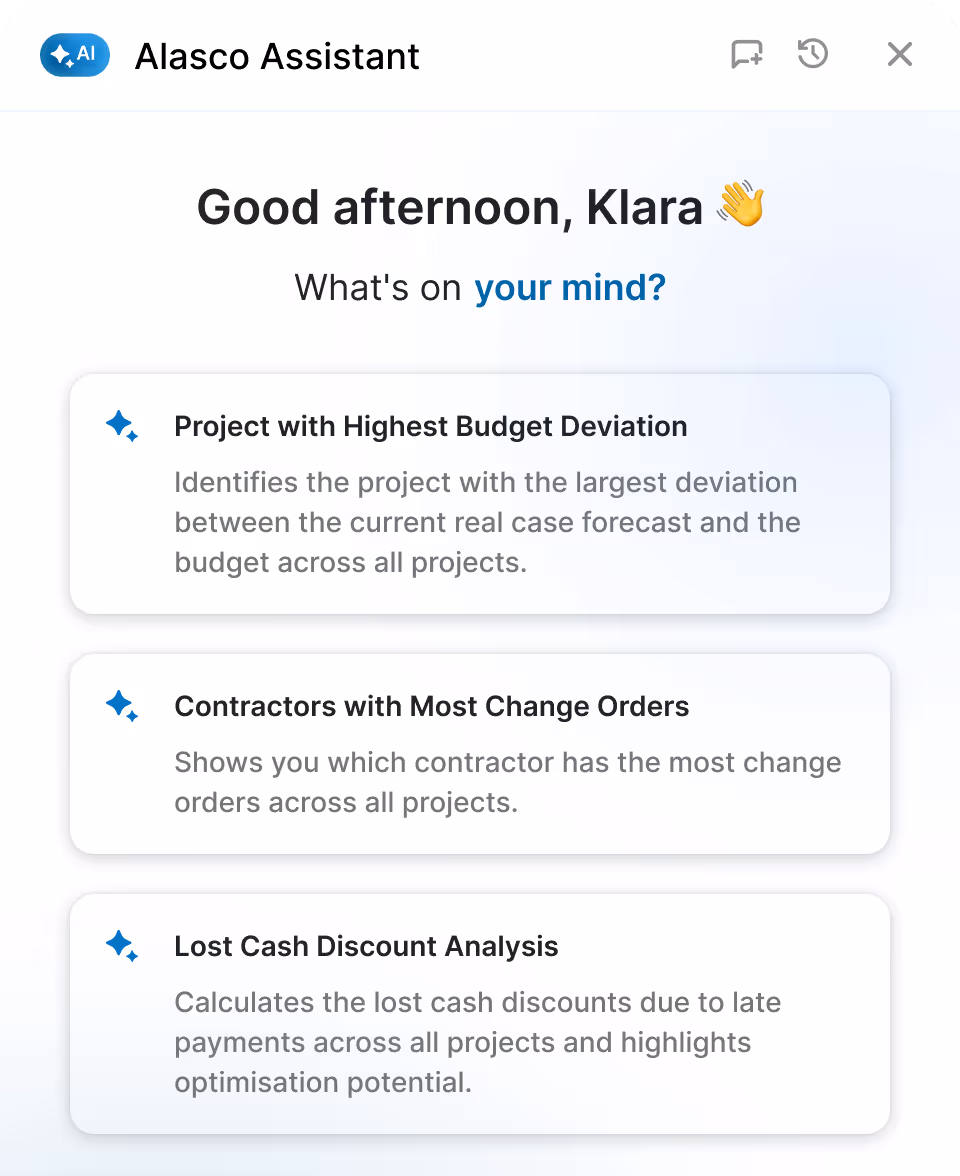
Task: Select Project with Highest Budget Deviation card
Action: (x=480, y=494)
